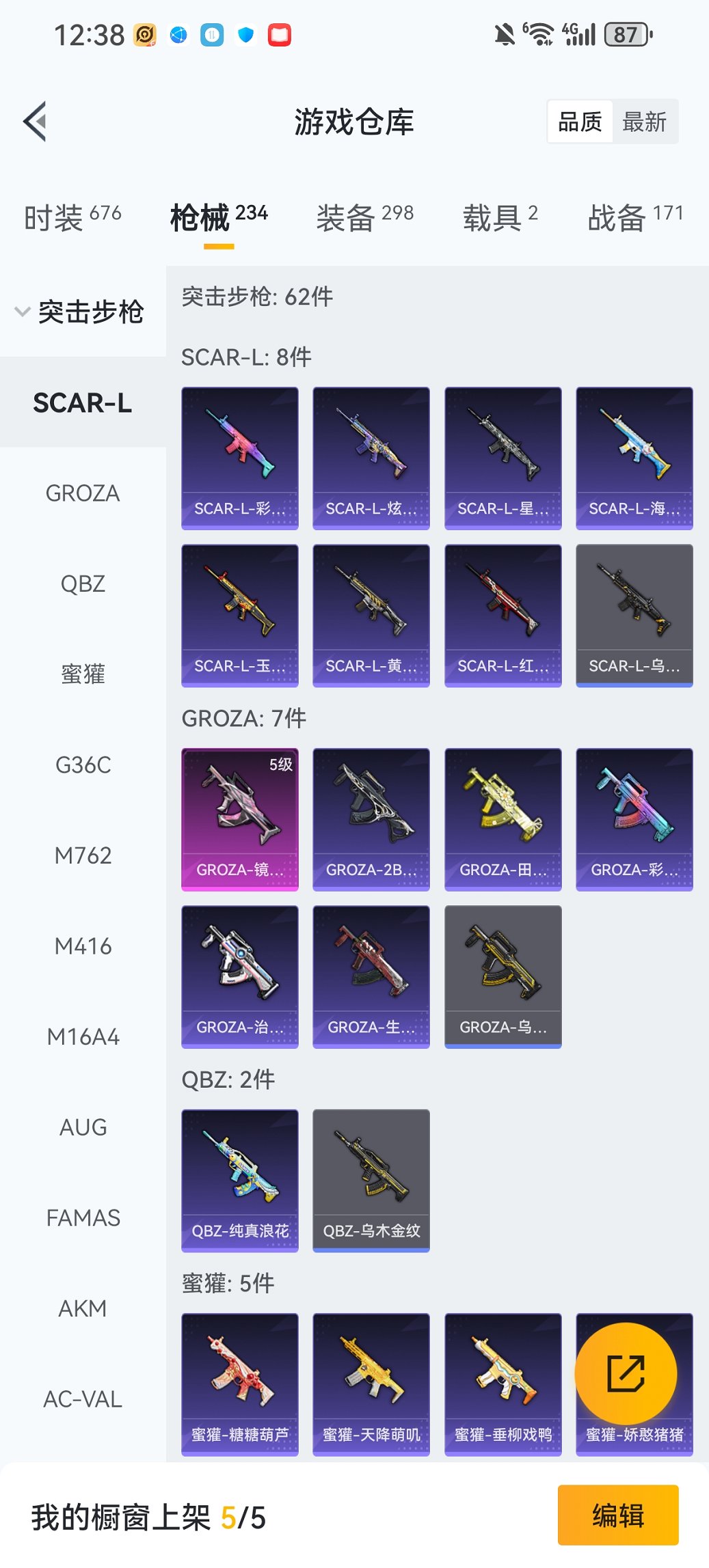View the 5级 GROZA-镜… skin

coord(240,819)
